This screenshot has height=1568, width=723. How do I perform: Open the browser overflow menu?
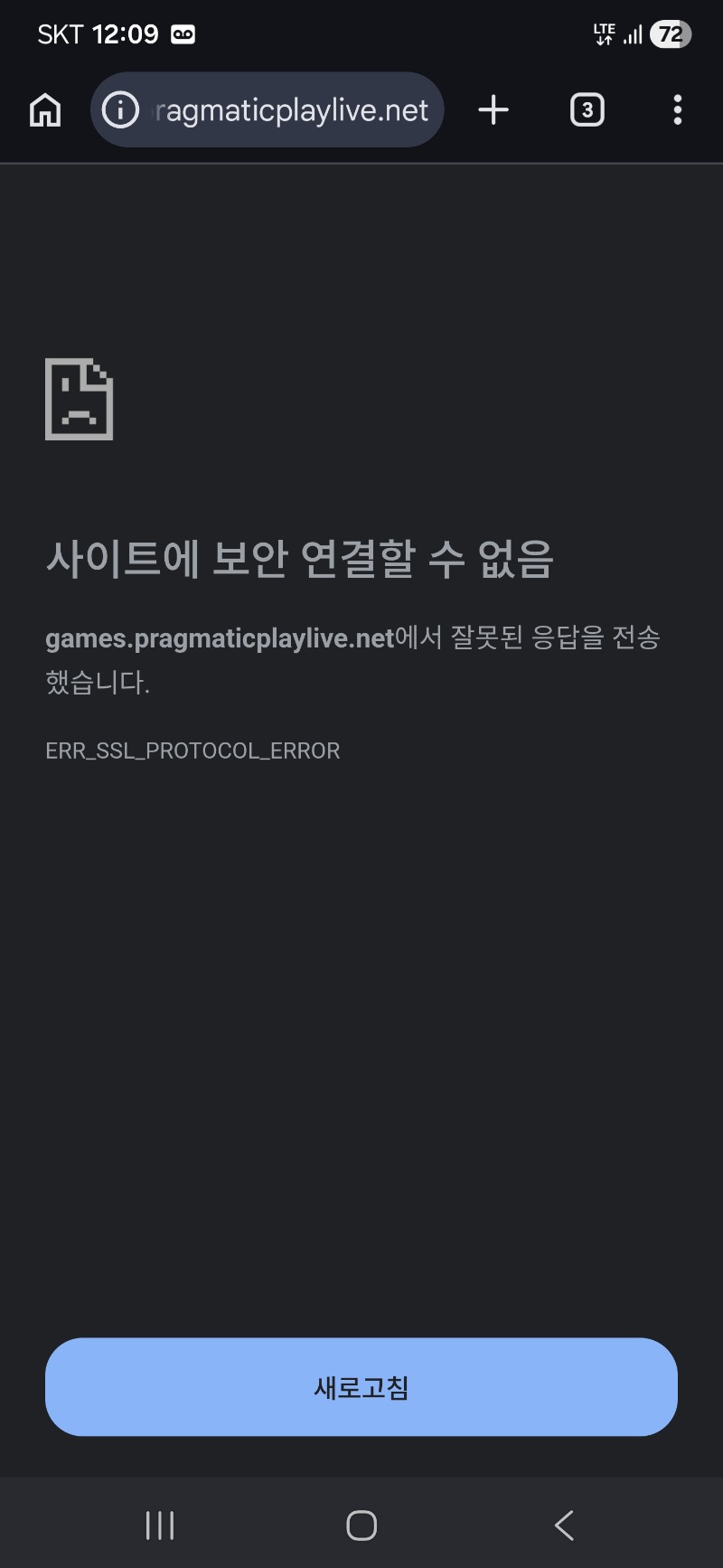pos(677,110)
